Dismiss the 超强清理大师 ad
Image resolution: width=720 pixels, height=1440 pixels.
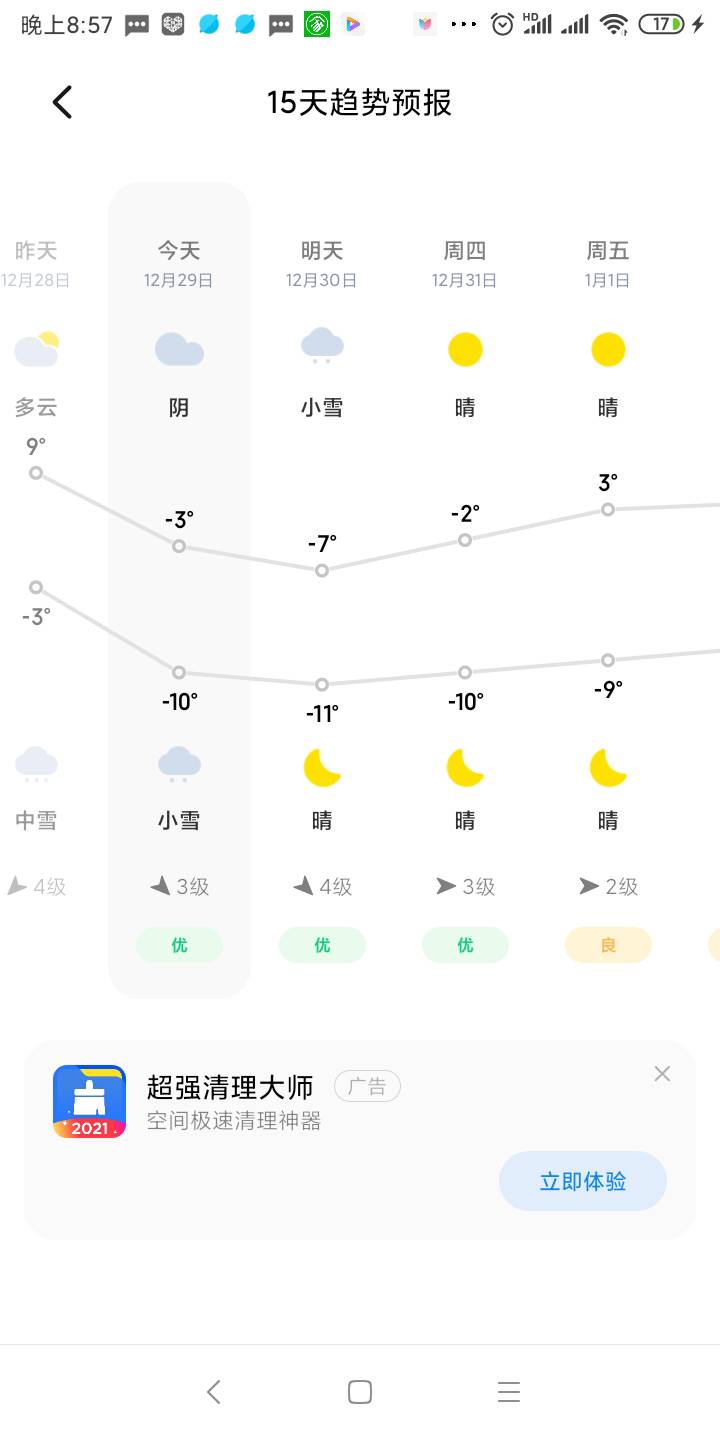click(662, 1074)
